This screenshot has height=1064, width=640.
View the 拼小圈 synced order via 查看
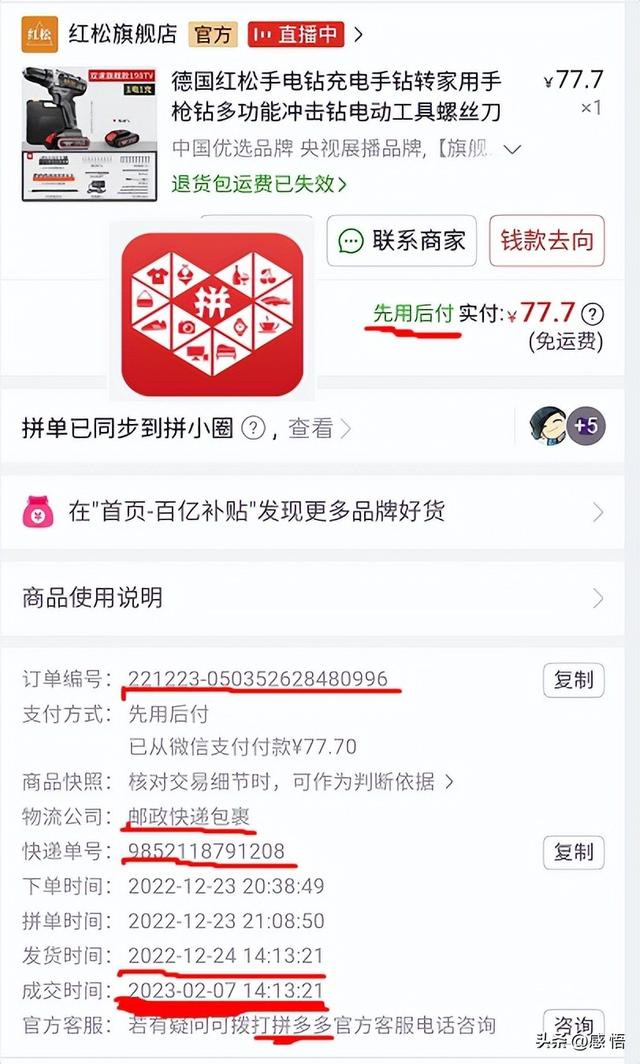coord(319,429)
